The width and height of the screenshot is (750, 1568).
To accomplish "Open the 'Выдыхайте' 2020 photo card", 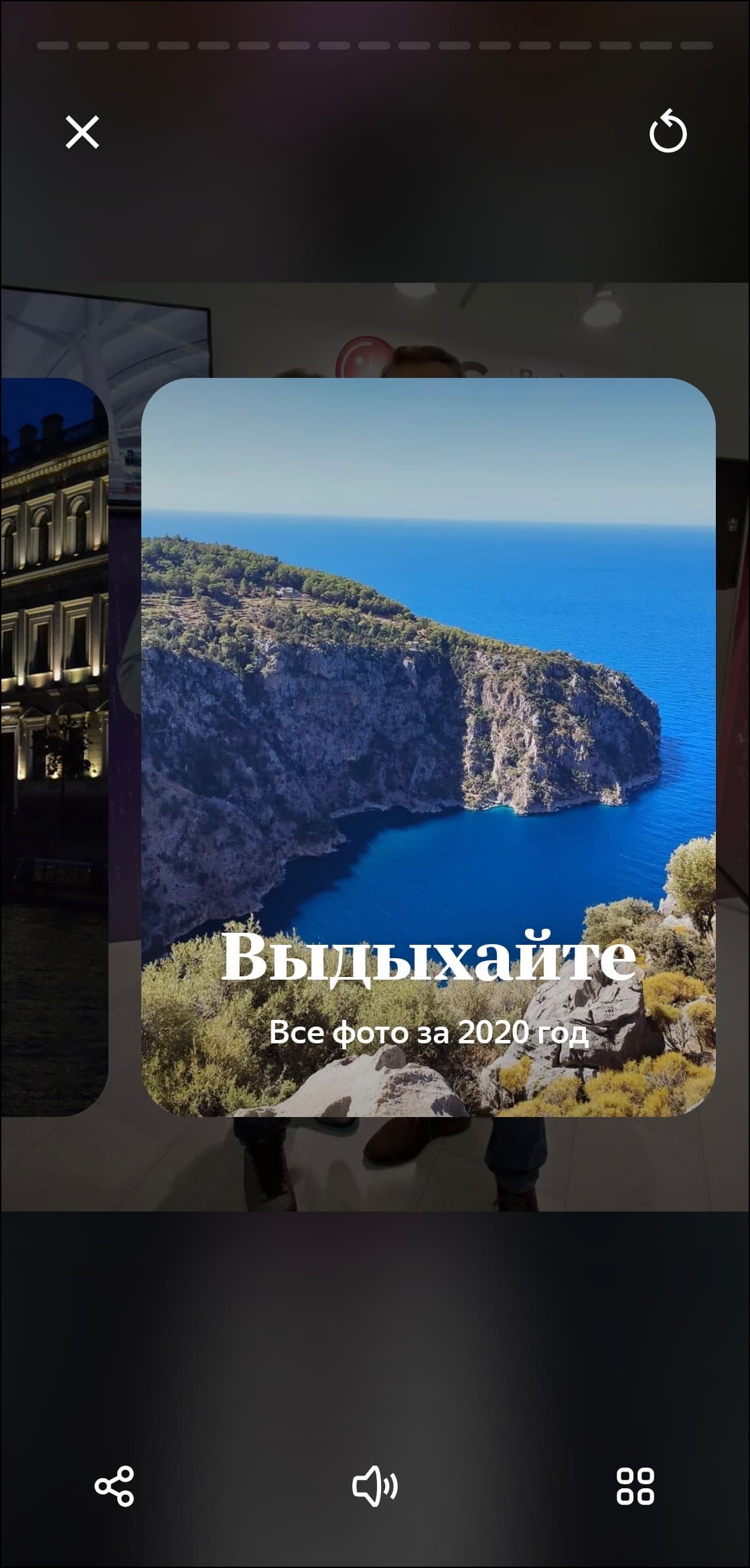I will [x=429, y=747].
